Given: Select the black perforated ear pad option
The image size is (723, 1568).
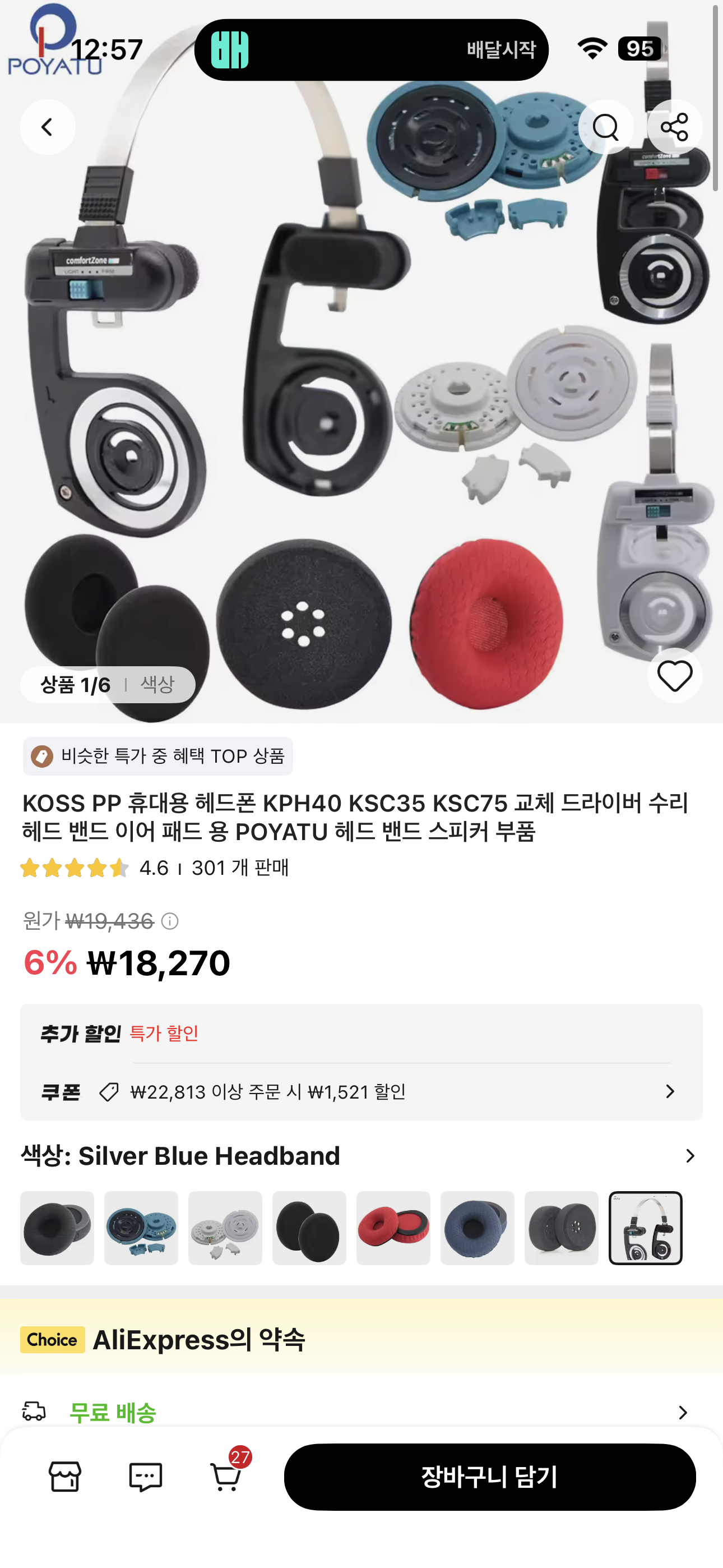Looking at the screenshot, I should pyautogui.click(x=561, y=1228).
